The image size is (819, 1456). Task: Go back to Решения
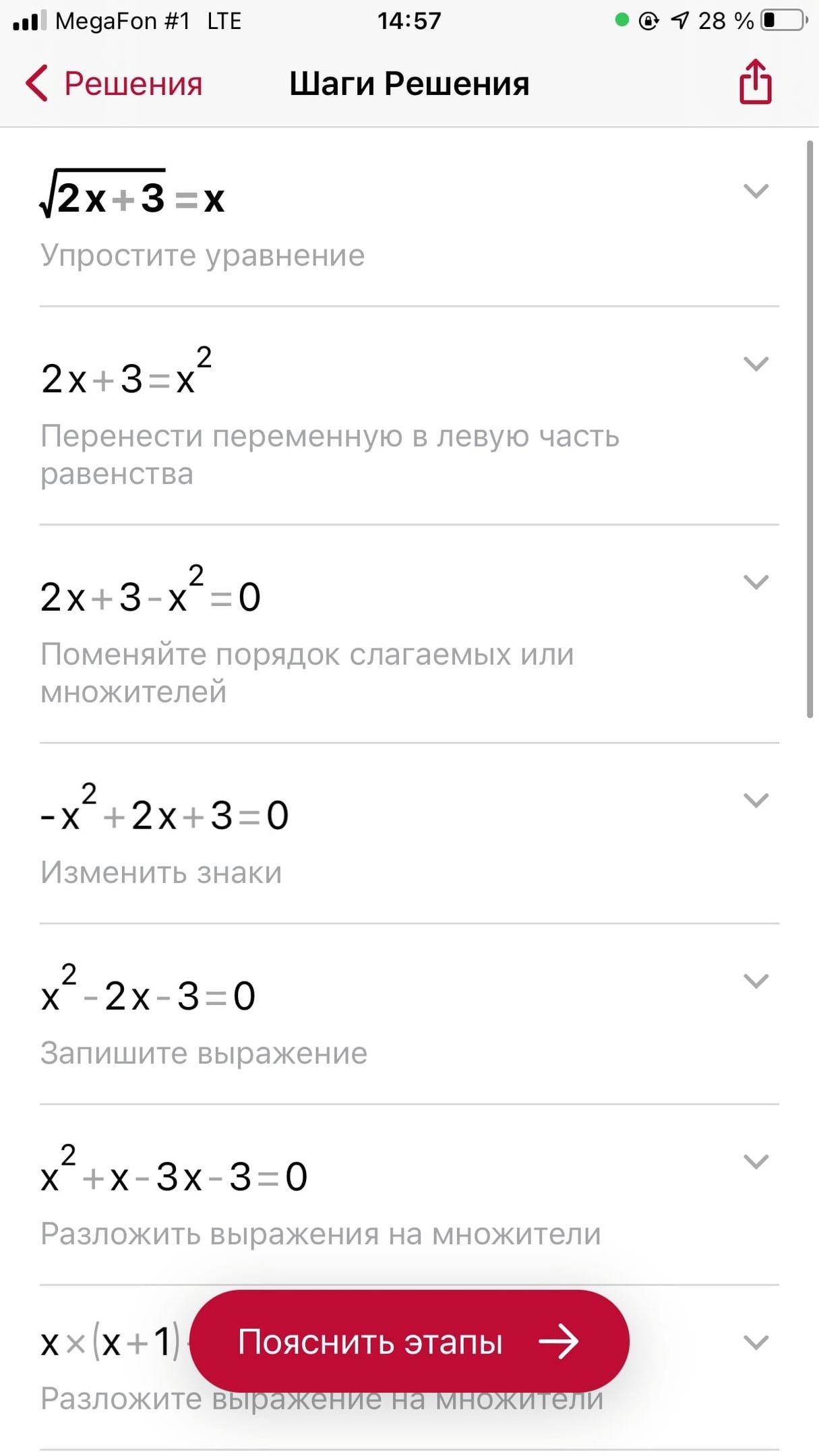(x=113, y=84)
